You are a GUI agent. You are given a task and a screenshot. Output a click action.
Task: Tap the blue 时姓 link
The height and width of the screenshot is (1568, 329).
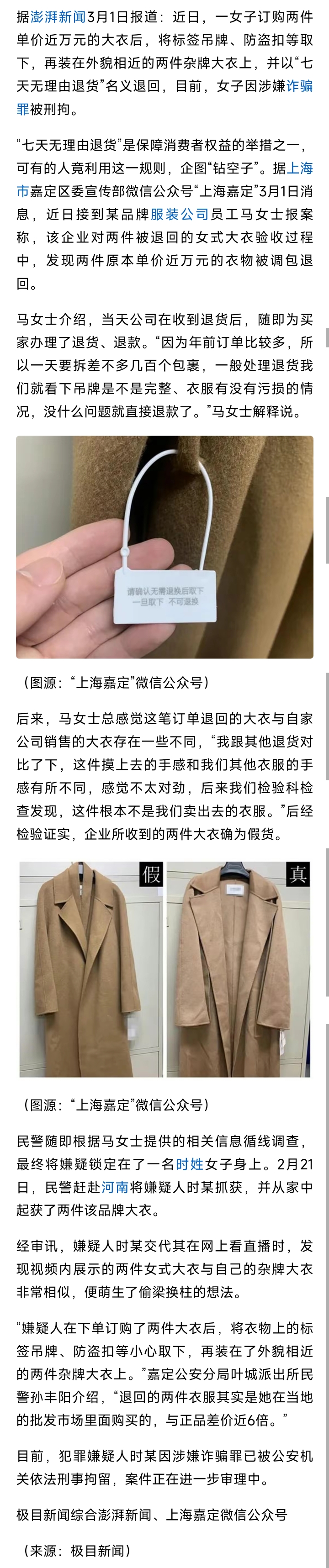click(x=190, y=1164)
